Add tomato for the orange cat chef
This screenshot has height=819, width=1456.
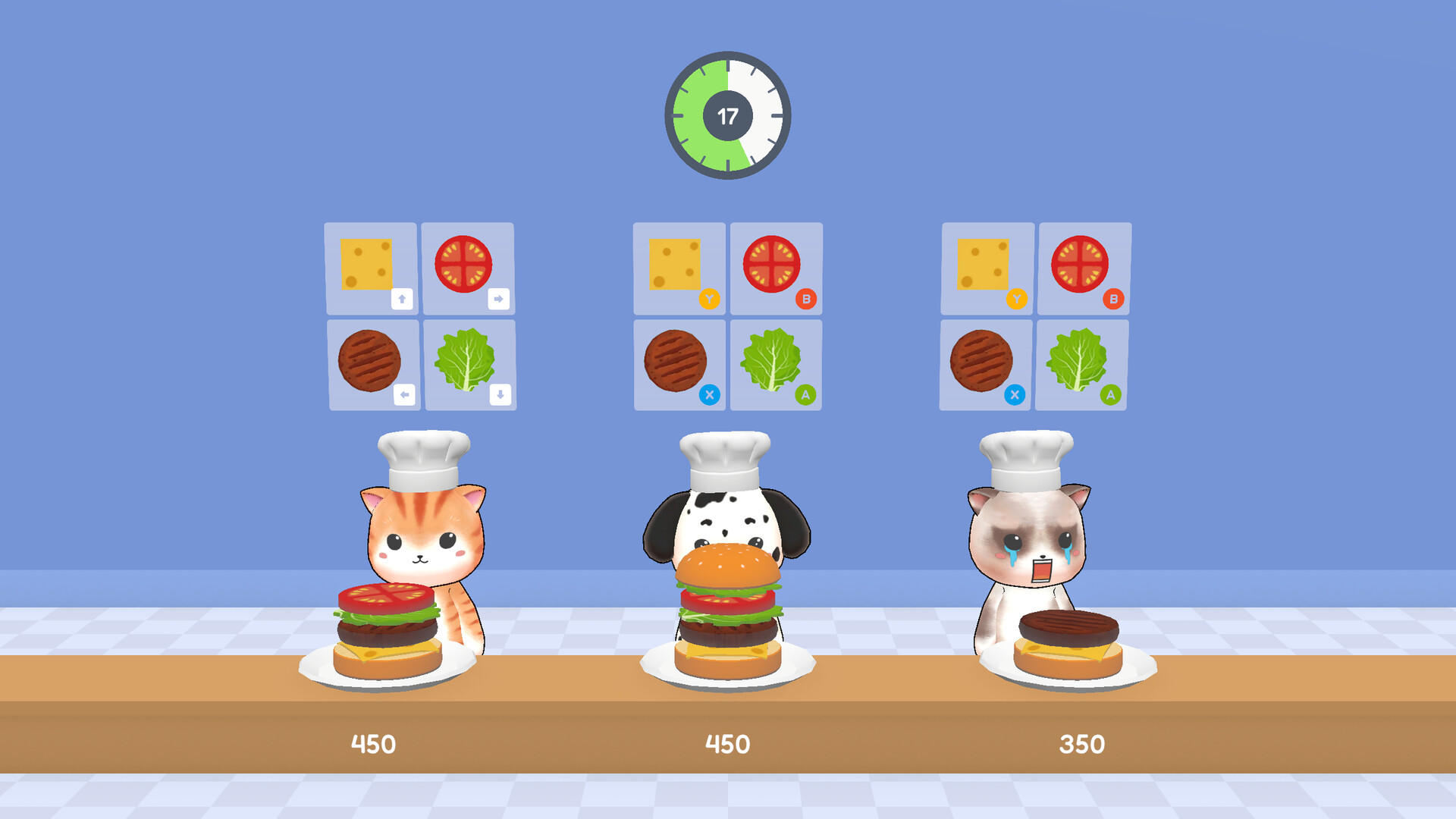click(x=468, y=268)
